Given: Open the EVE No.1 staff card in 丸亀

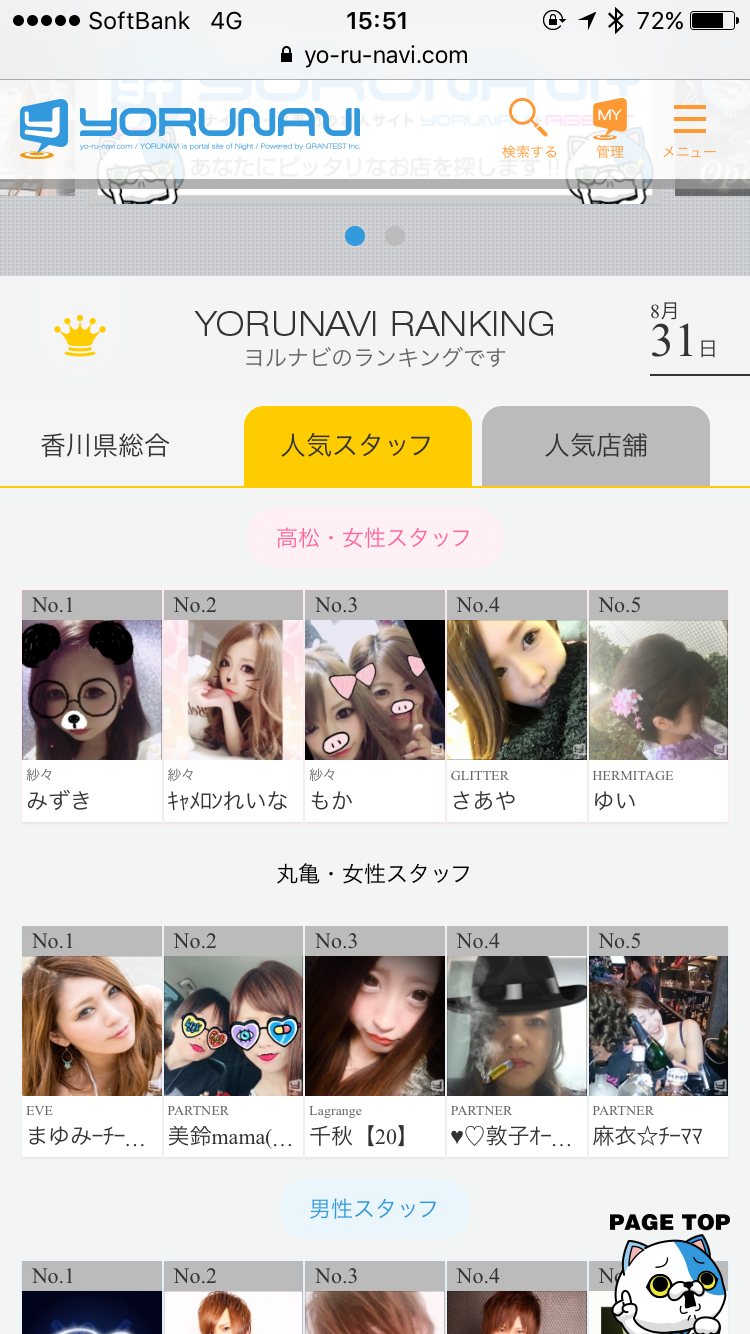Looking at the screenshot, I should tap(92, 1042).
